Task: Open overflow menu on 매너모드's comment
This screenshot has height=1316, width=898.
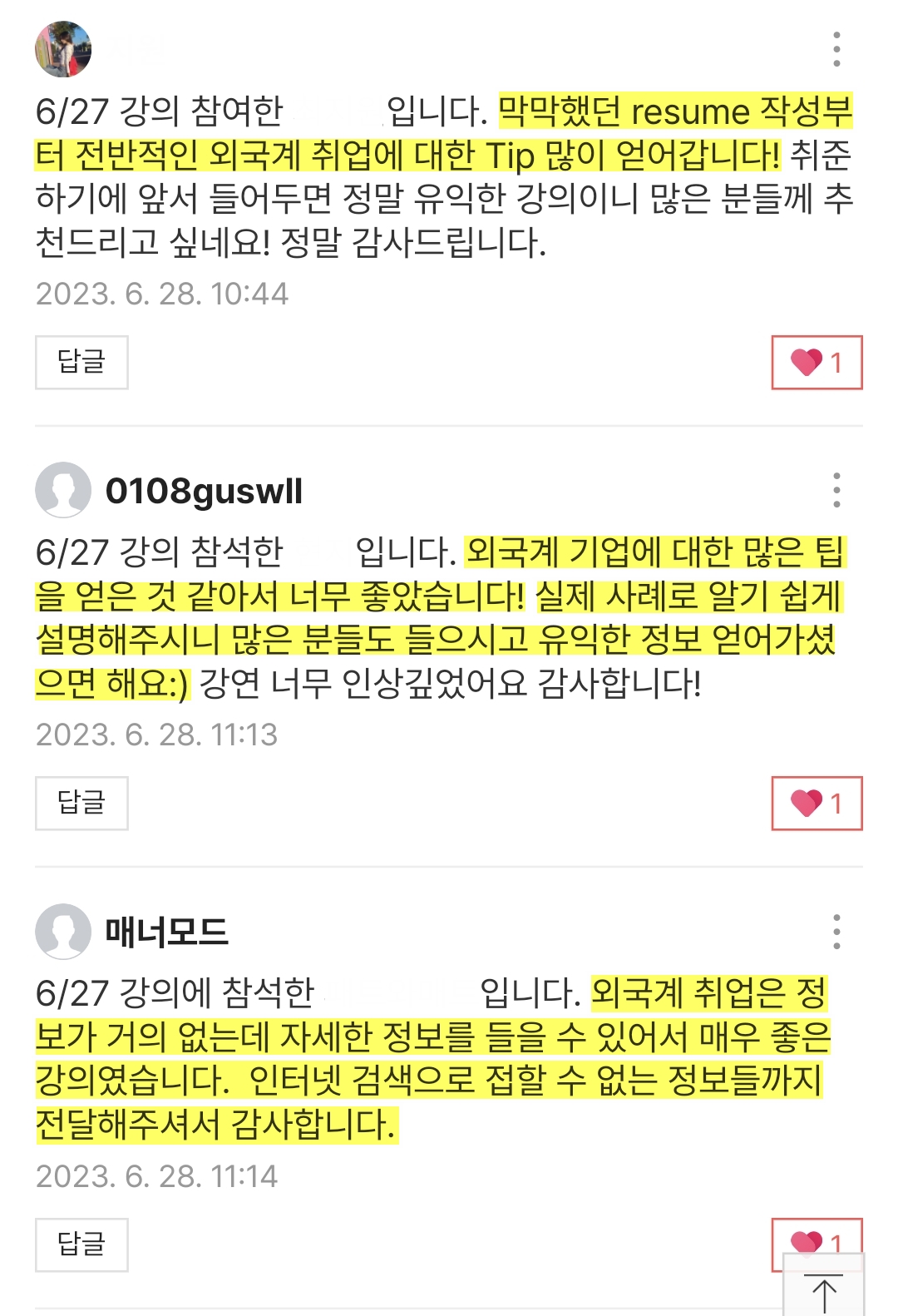Action: tap(836, 932)
